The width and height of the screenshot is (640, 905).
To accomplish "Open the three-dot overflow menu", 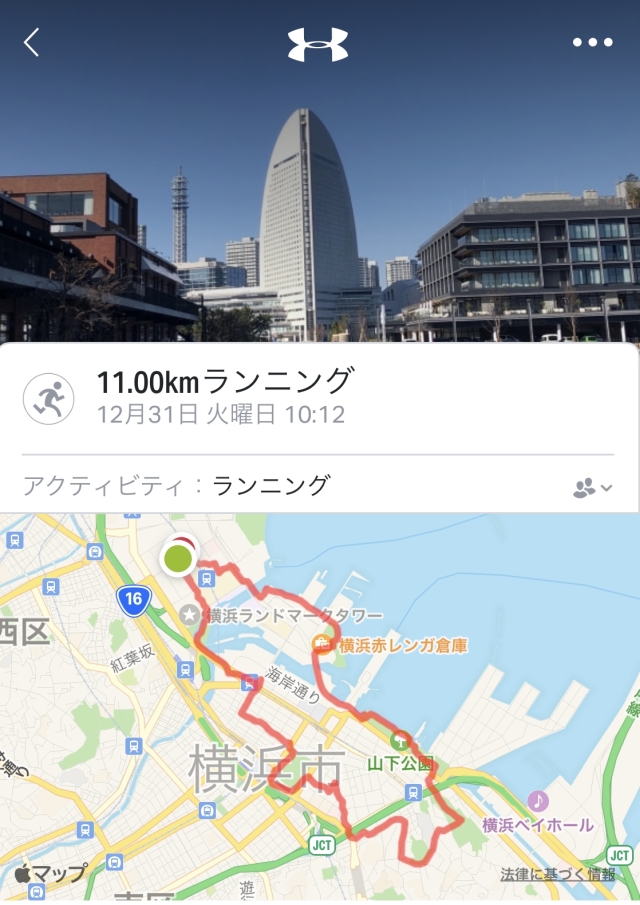I will pos(591,43).
